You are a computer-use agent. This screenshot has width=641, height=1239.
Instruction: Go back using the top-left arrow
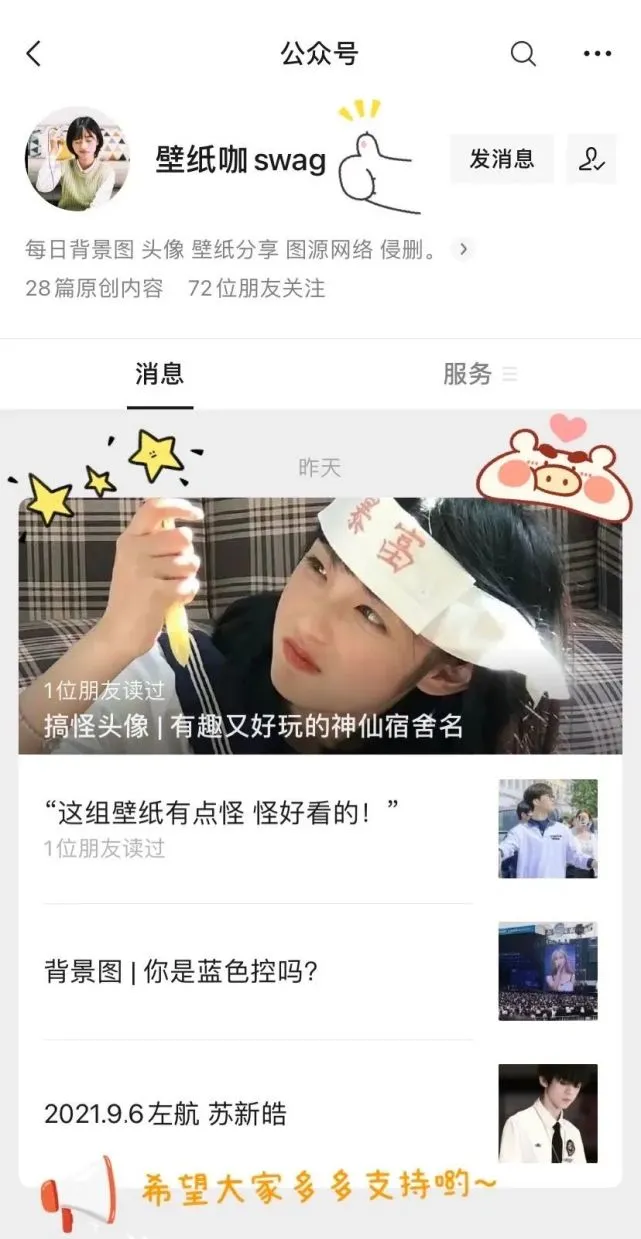click(34, 54)
